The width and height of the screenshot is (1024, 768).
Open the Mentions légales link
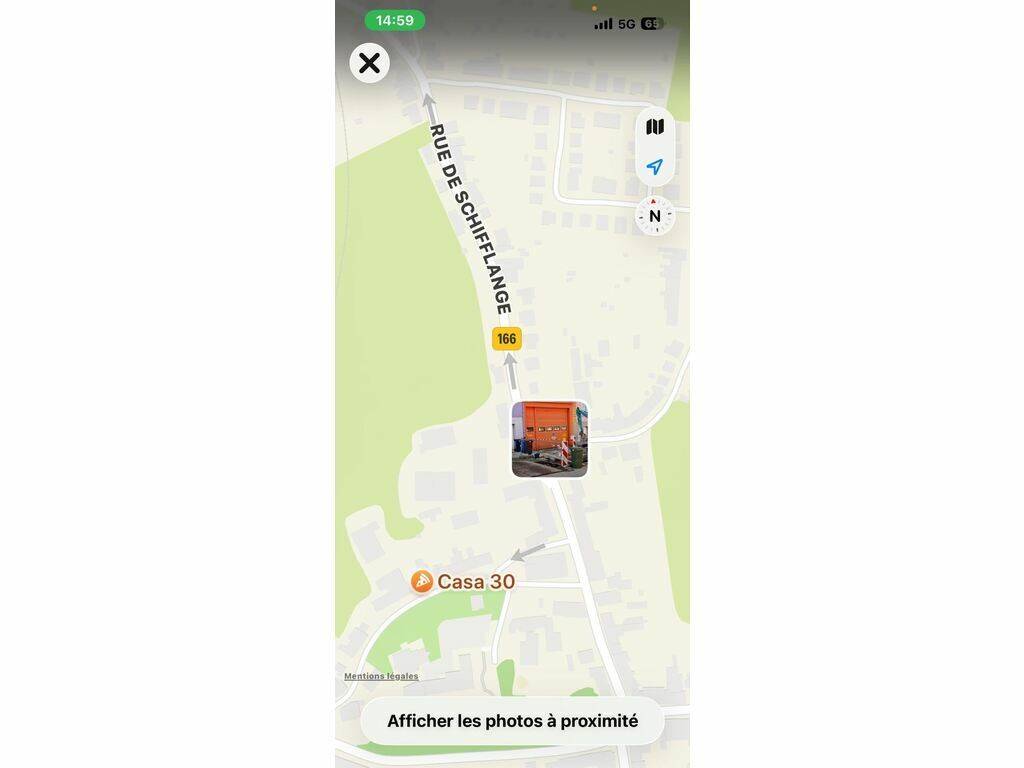click(381, 676)
